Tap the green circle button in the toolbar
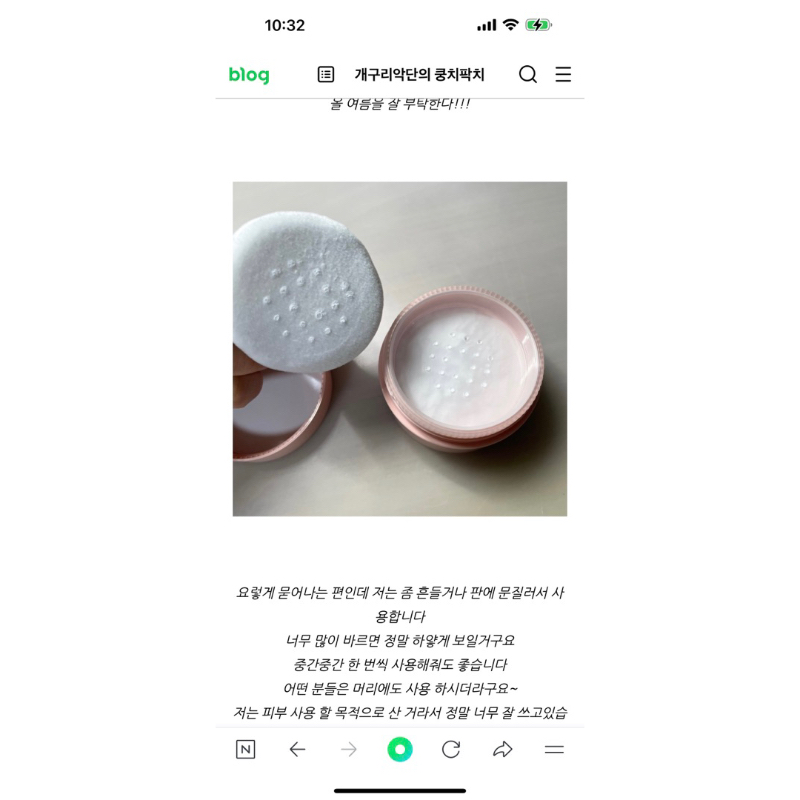The image size is (800, 800). (x=400, y=749)
